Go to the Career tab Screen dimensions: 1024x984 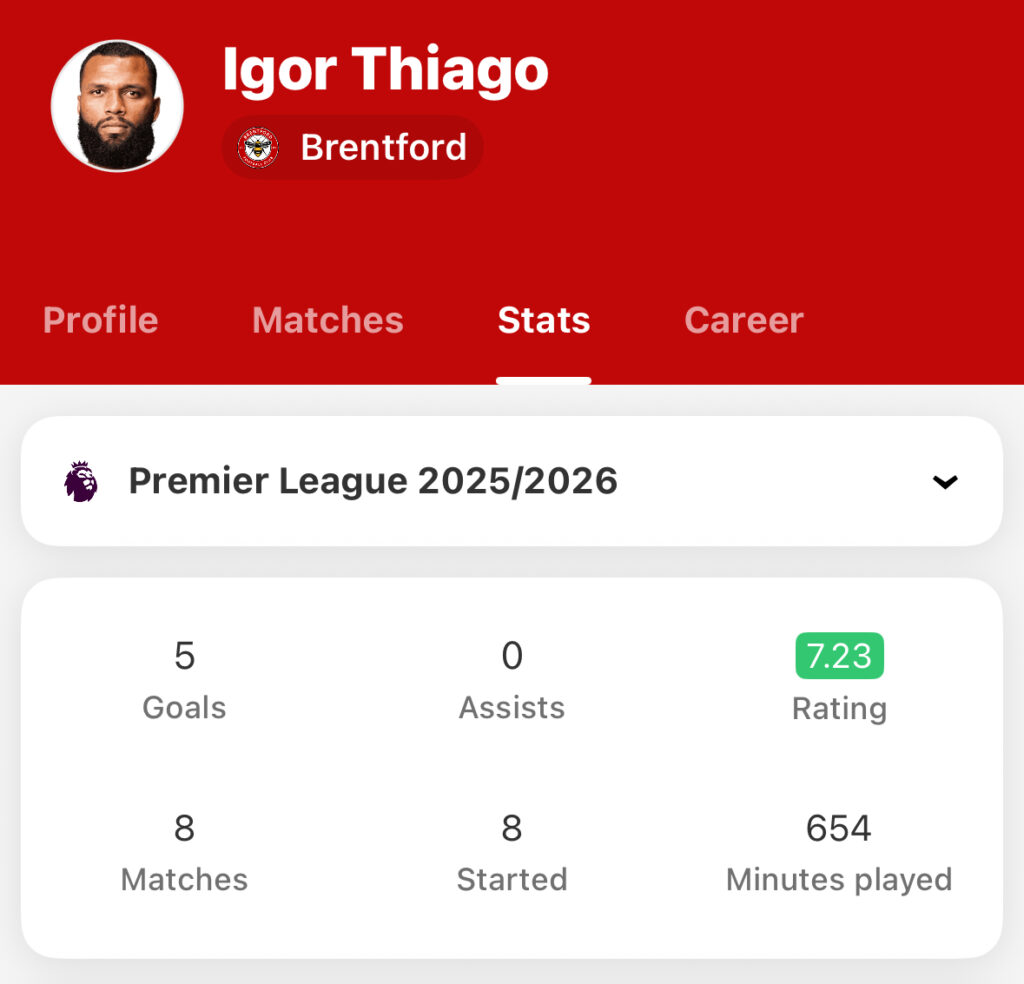[x=743, y=320]
